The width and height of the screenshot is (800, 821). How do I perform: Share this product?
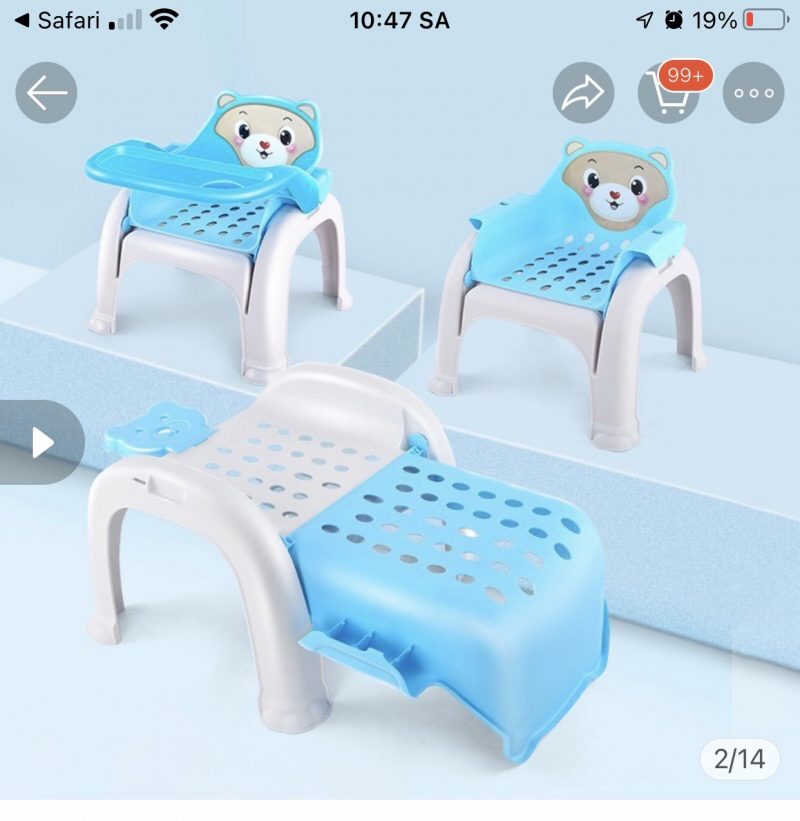click(x=583, y=93)
